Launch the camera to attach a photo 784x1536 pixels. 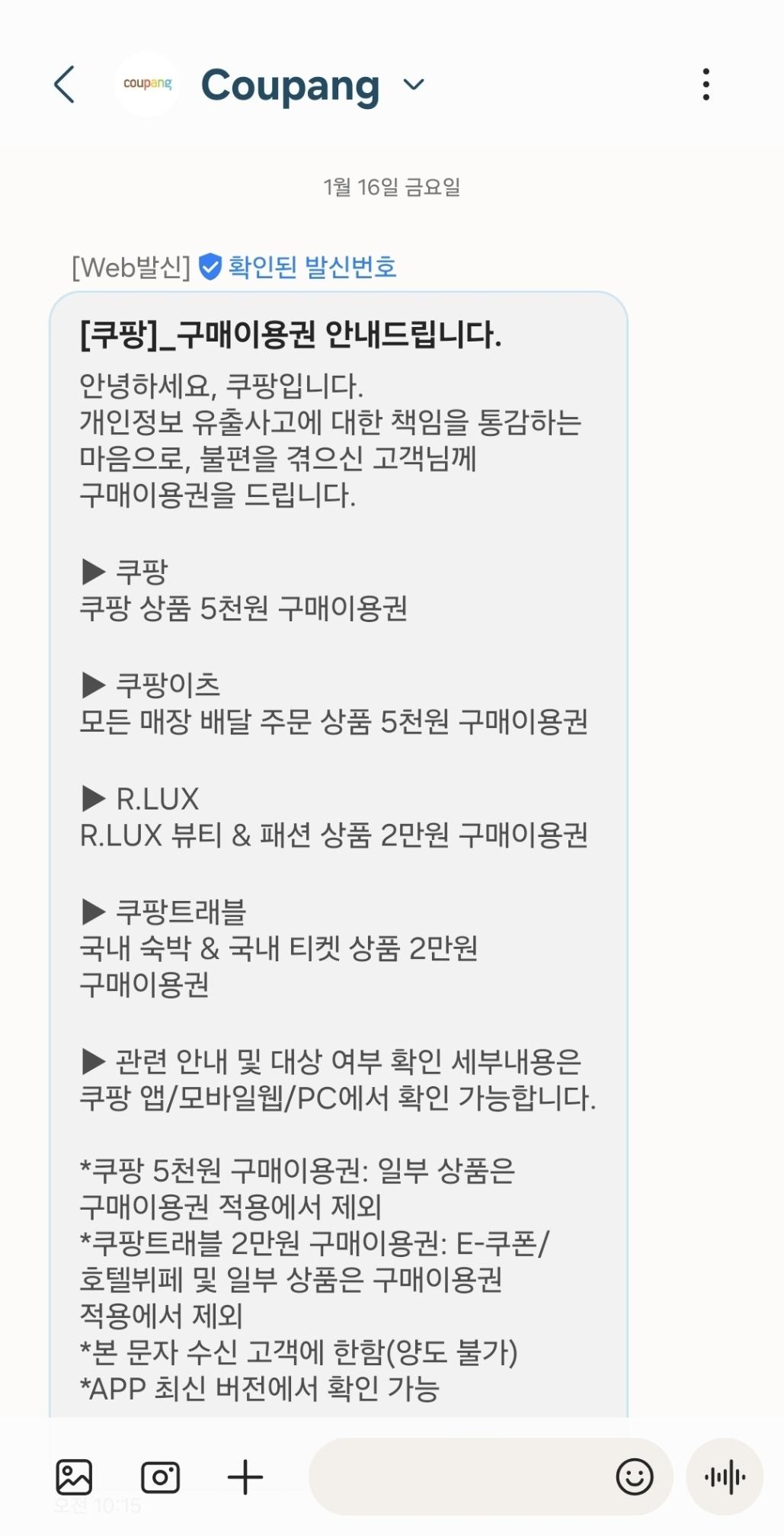[160, 1477]
